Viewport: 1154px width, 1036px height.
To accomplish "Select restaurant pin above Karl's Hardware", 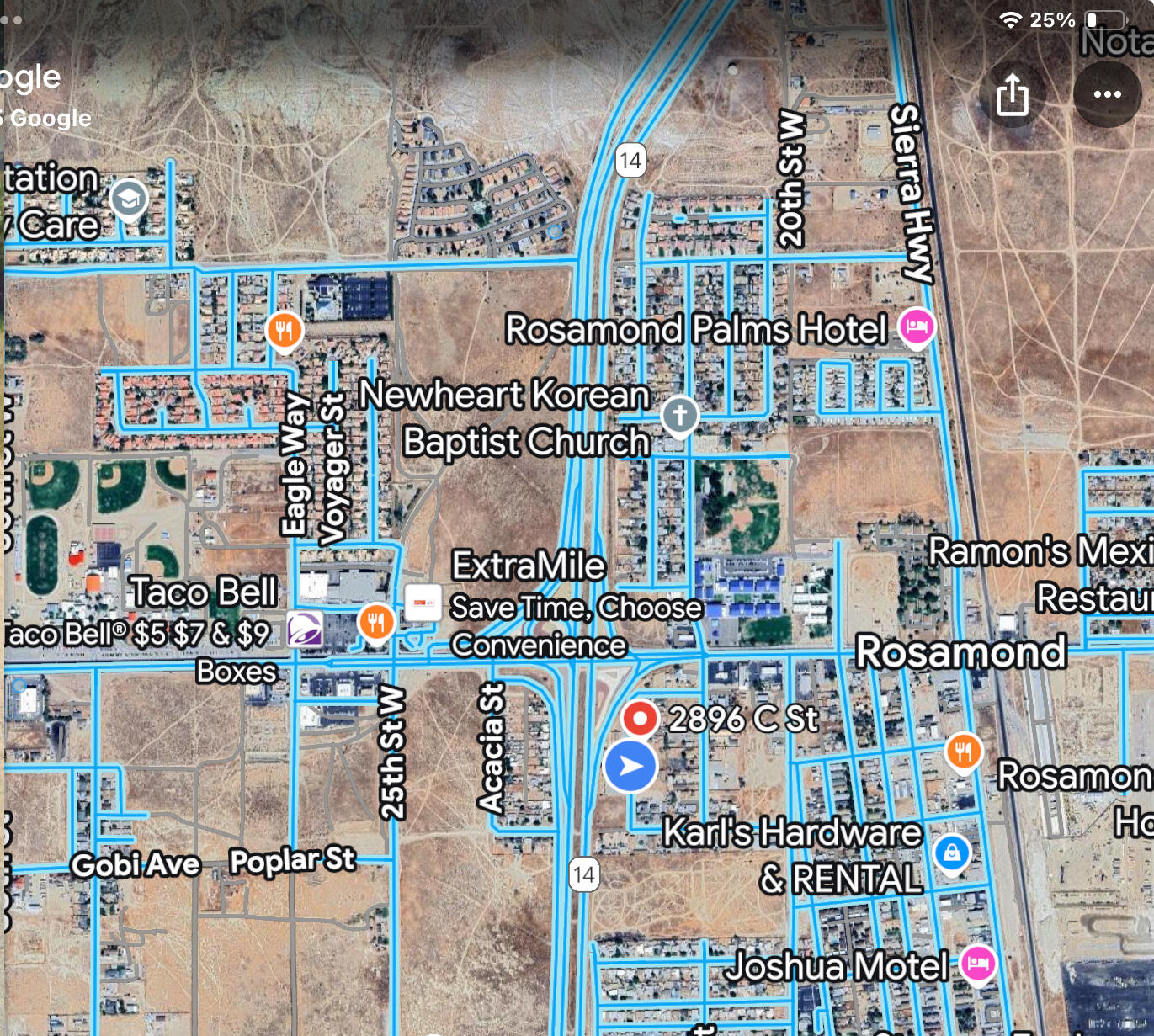I will pos(964,751).
